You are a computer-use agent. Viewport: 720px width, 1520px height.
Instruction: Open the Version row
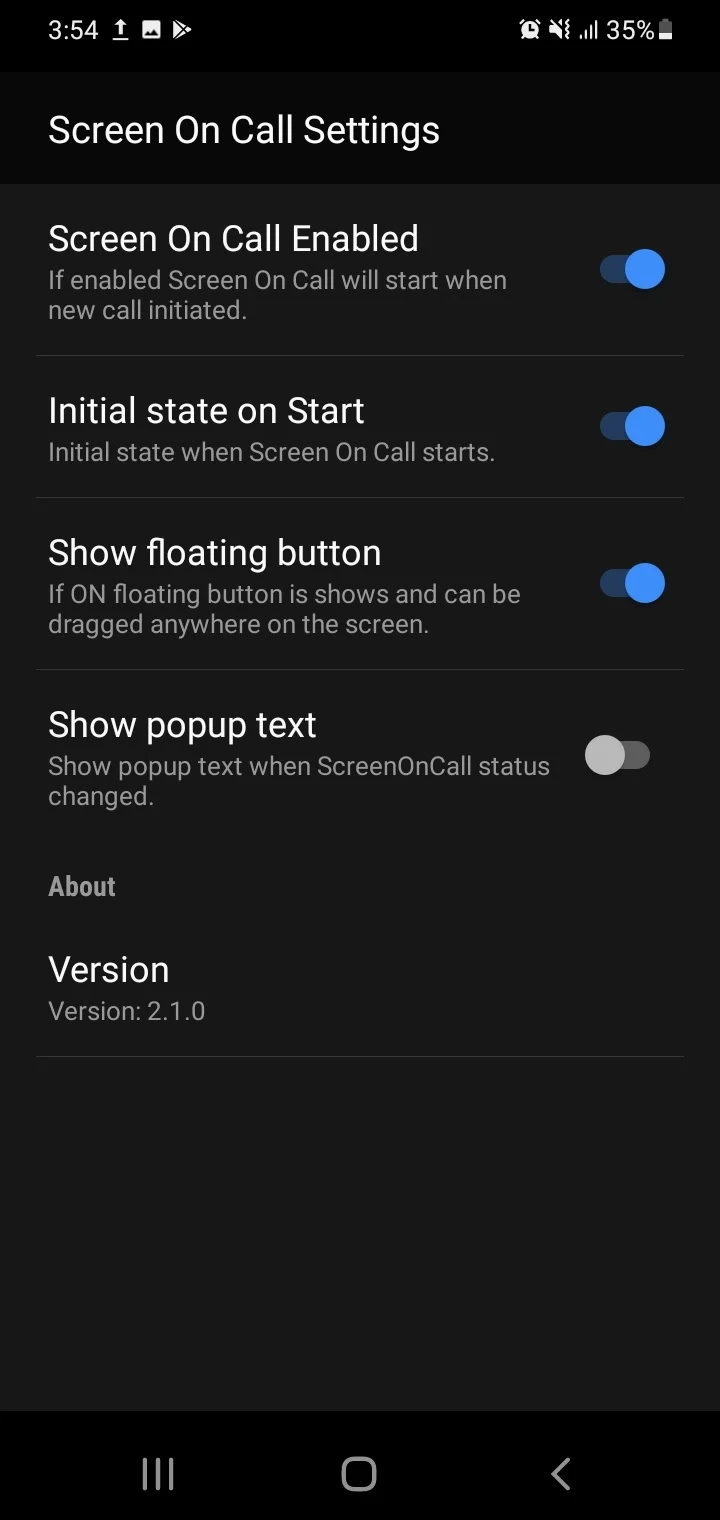360,988
